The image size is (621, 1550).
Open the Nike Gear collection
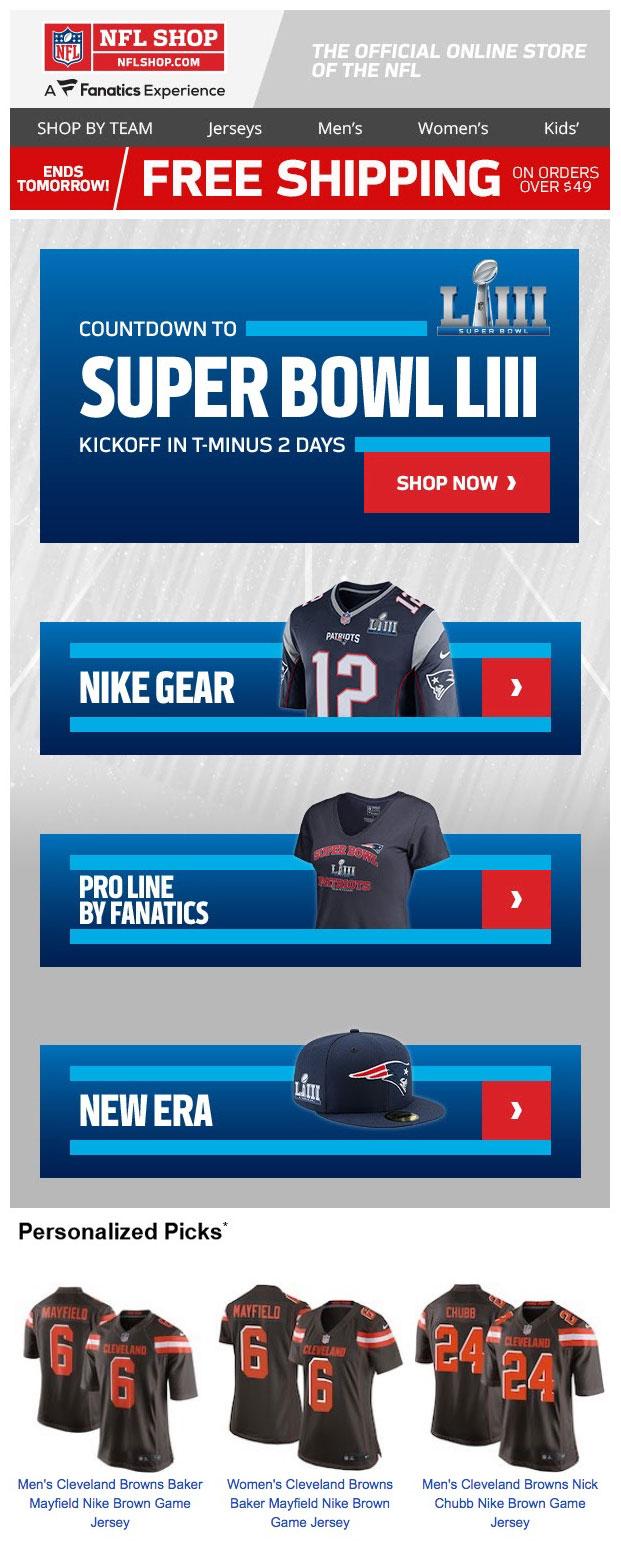[x=310, y=688]
